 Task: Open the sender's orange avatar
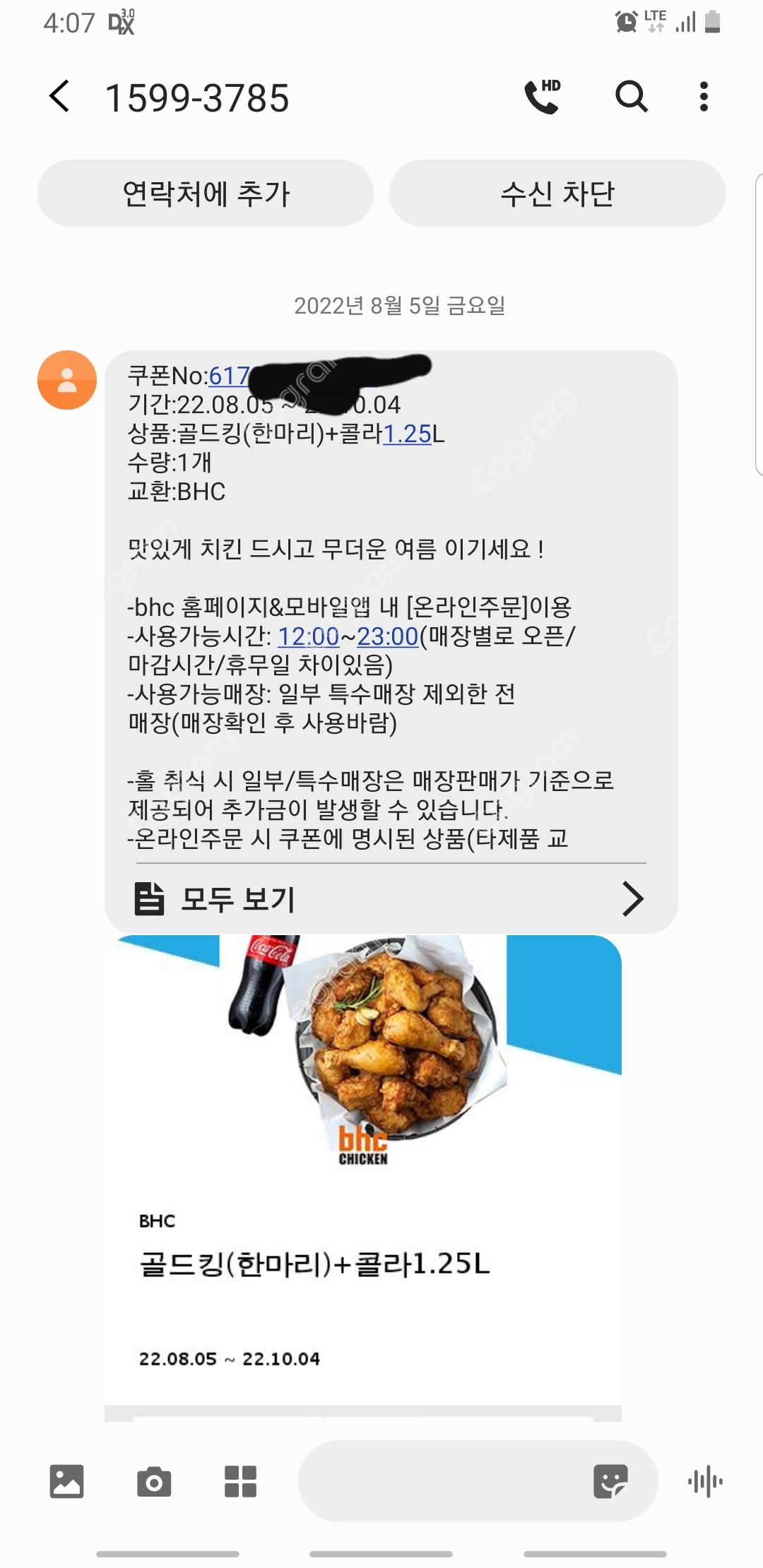tap(67, 380)
